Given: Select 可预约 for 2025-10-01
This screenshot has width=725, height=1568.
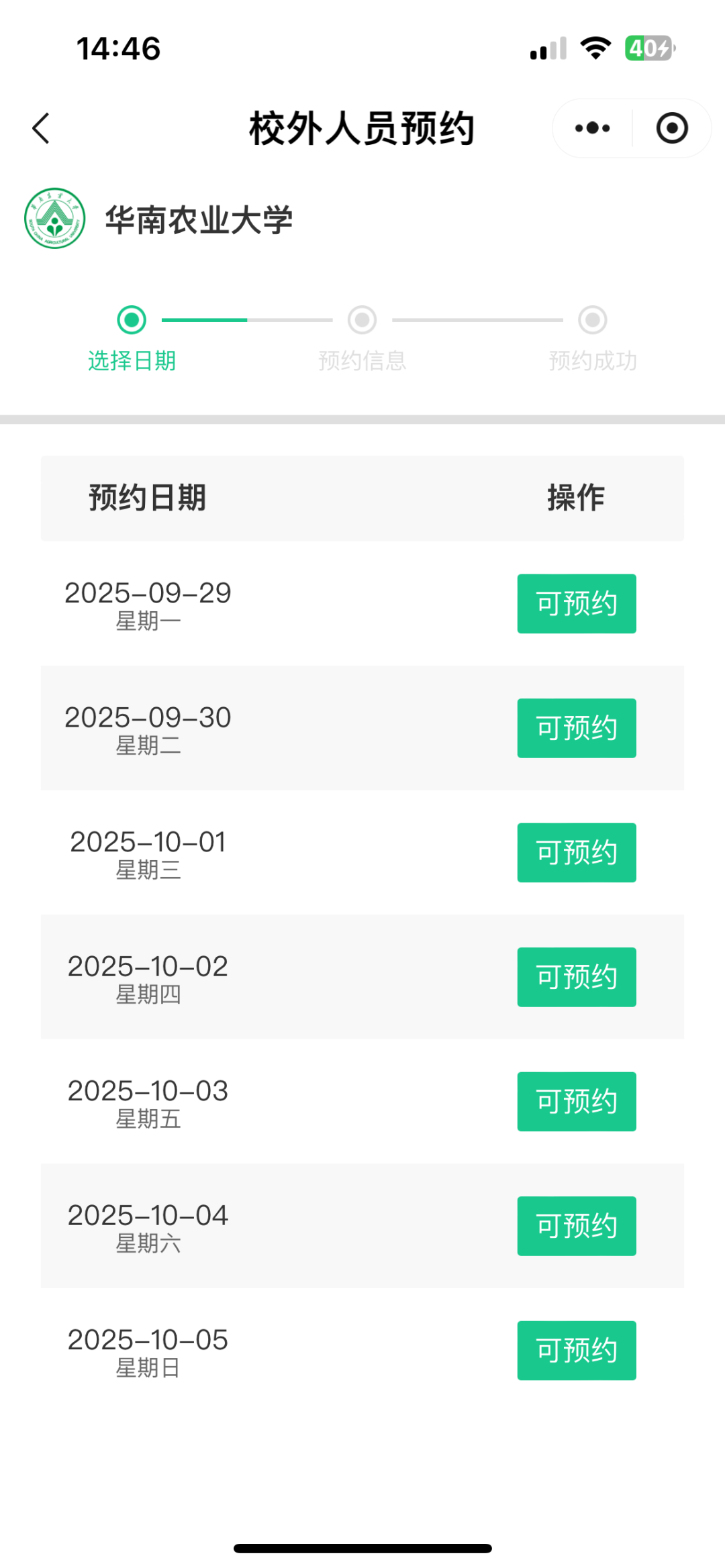Looking at the screenshot, I should [x=576, y=852].
